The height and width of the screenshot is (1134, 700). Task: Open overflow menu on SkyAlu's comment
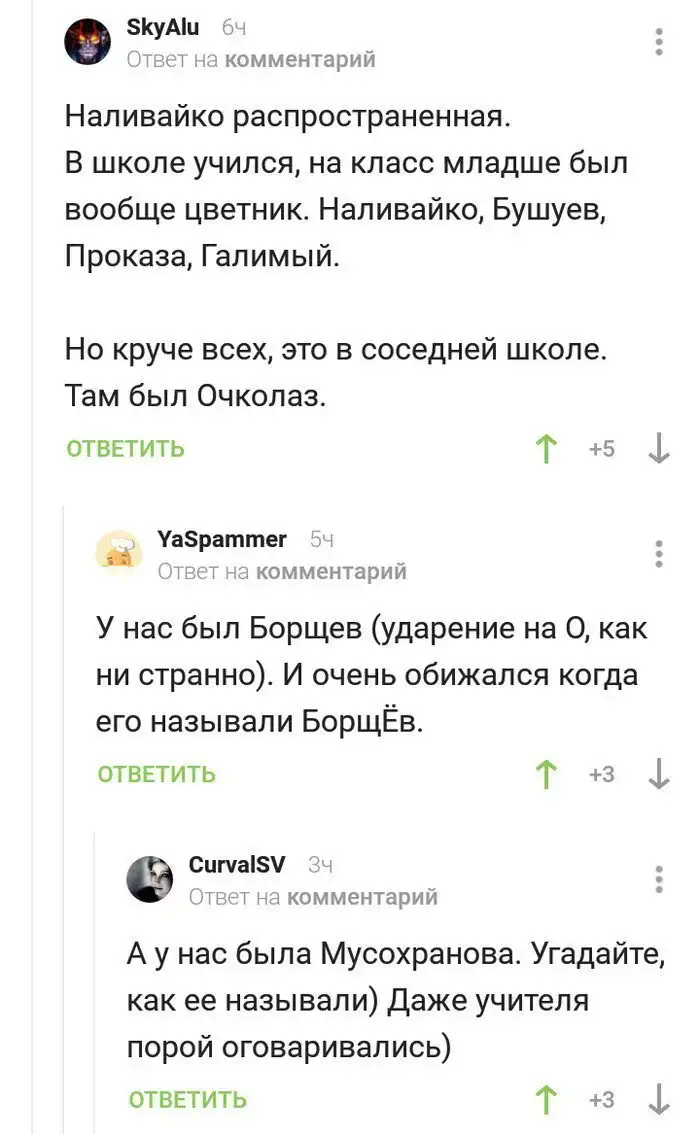(658, 42)
